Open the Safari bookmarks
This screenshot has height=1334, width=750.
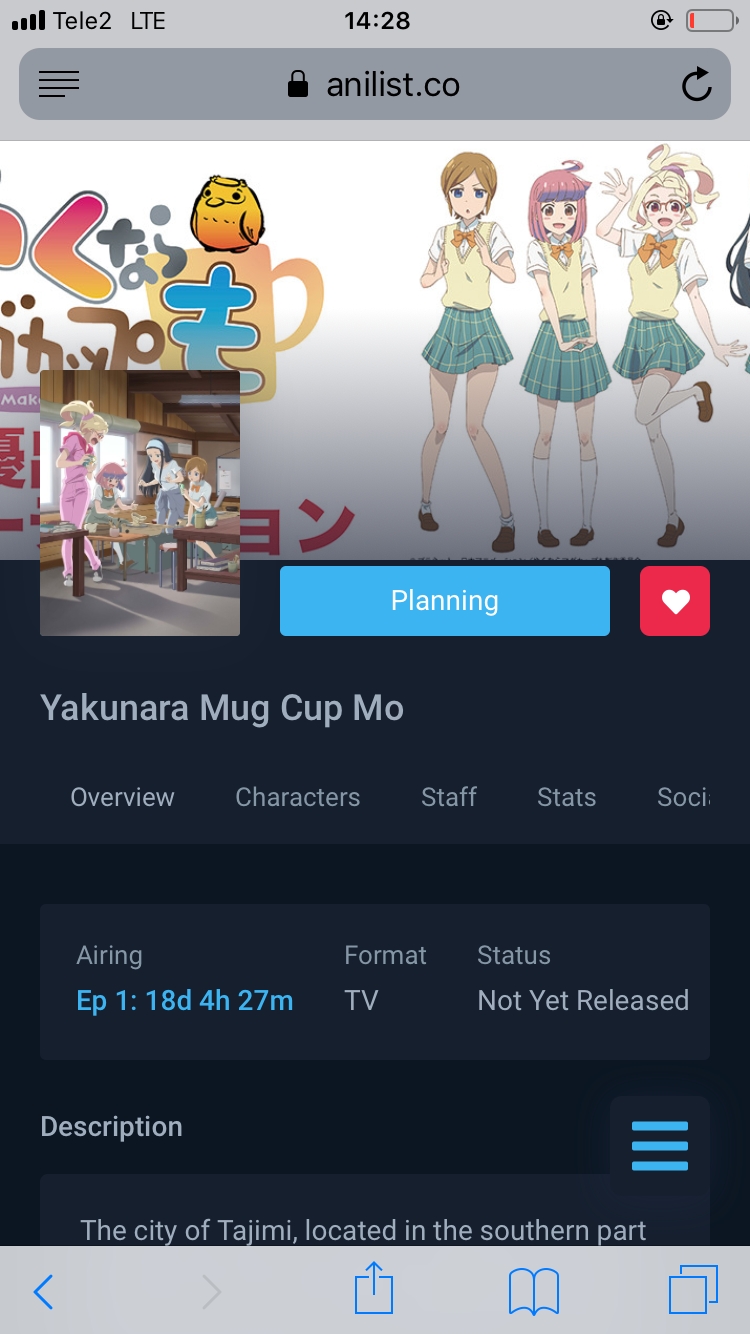pos(533,1292)
